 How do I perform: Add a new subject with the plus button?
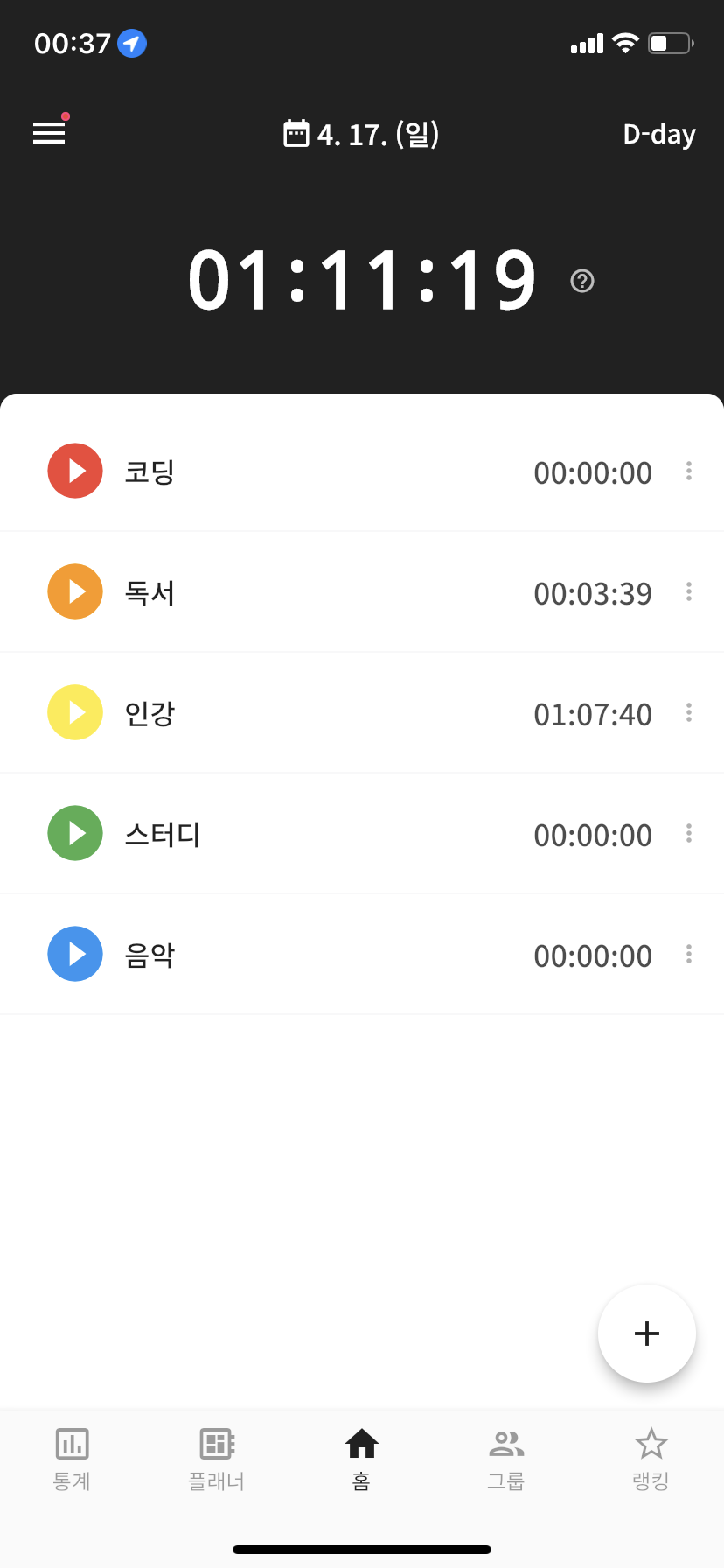tap(647, 1333)
